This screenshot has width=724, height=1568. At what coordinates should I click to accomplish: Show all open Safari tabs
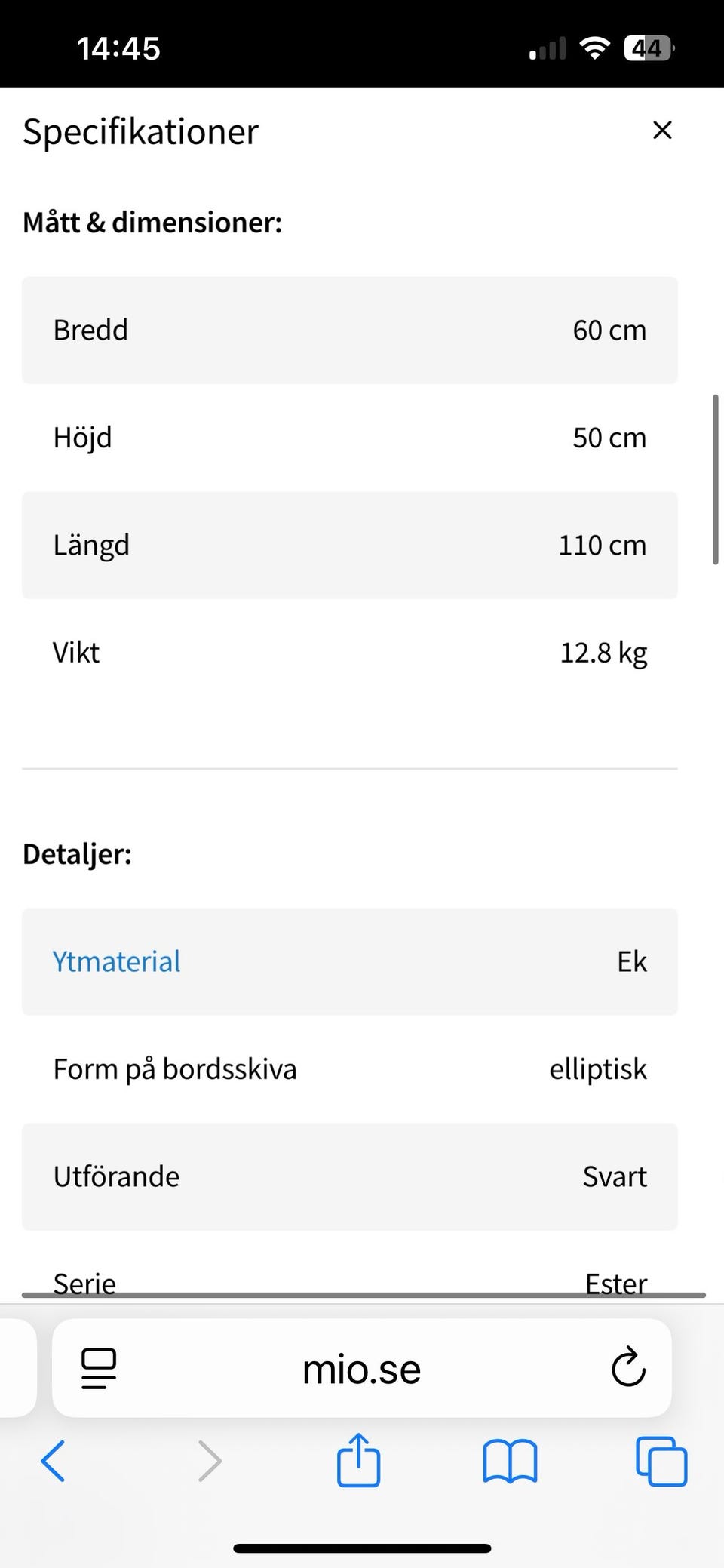(x=661, y=1461)
